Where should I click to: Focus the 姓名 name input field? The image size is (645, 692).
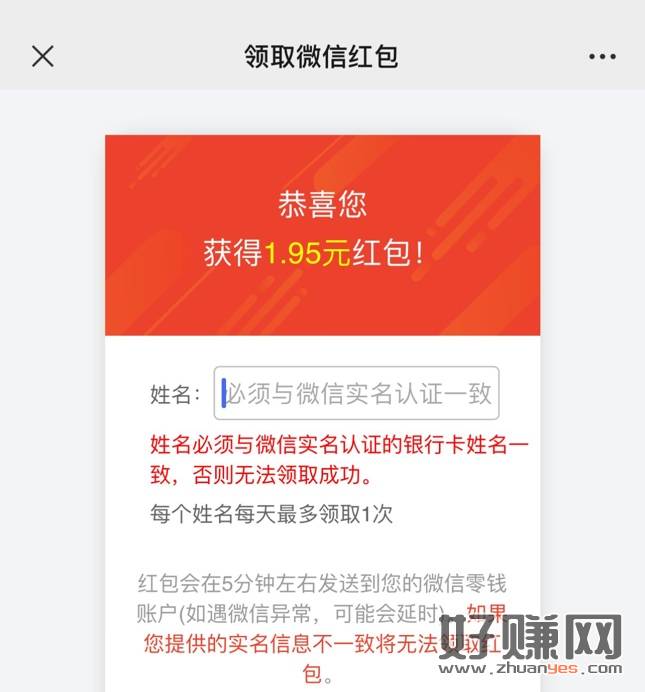pos(356,394)
